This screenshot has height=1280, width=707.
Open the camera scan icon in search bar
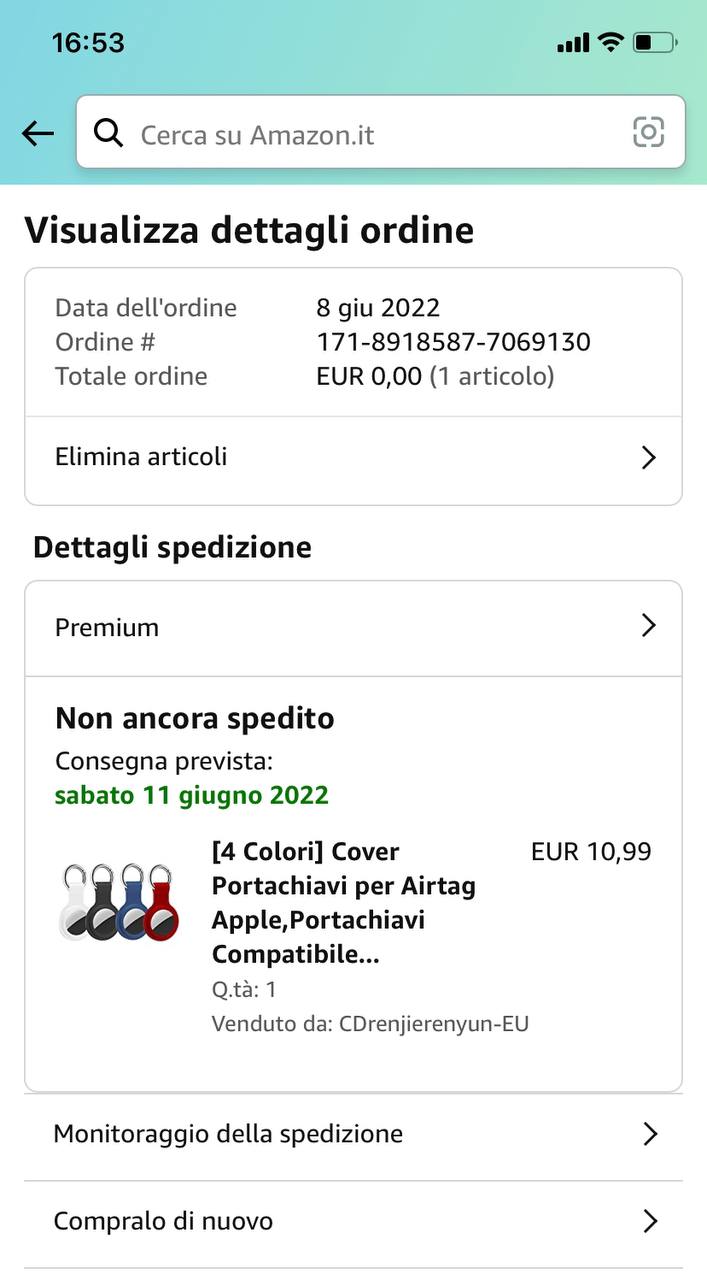[x=648, y=132]
